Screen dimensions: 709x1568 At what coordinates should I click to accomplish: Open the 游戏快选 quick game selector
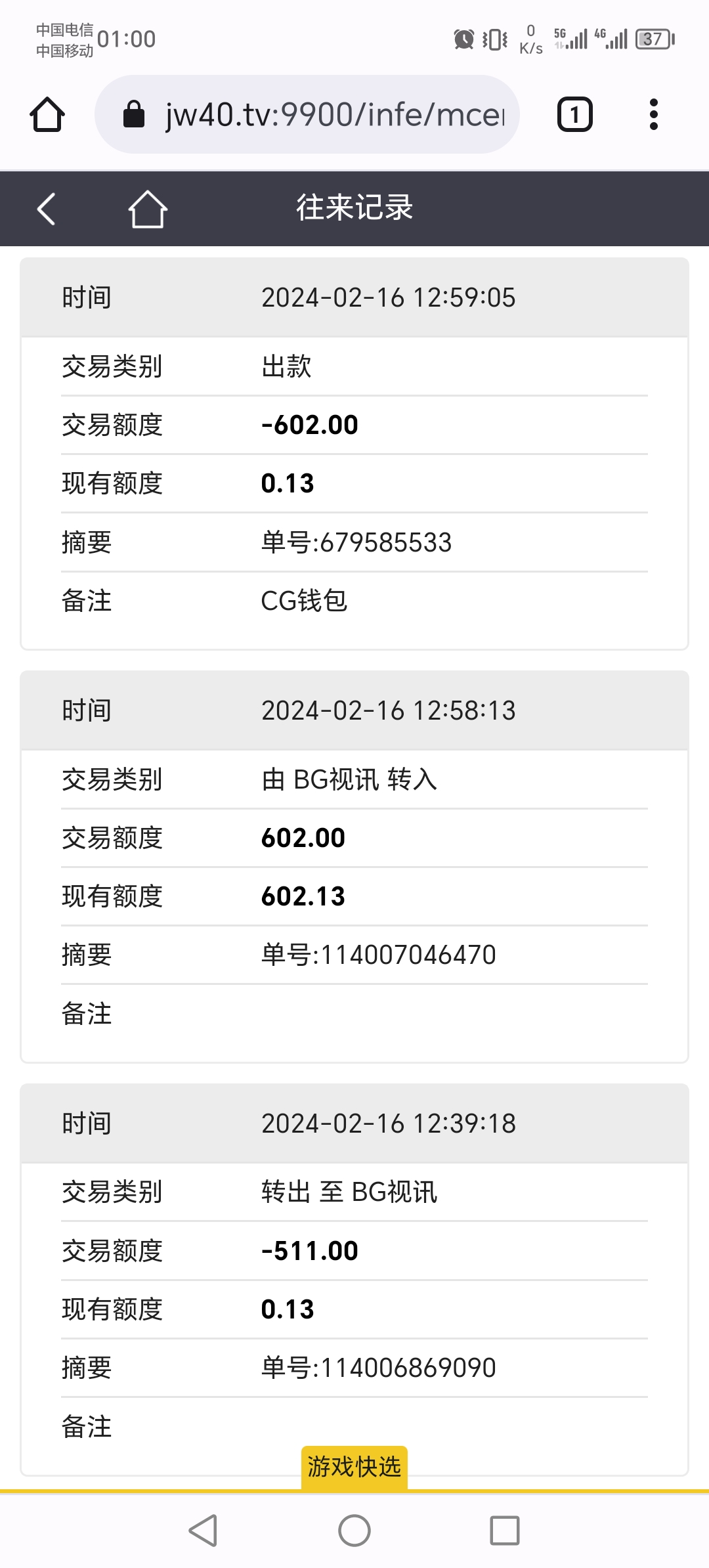(x=354, y=1467)
